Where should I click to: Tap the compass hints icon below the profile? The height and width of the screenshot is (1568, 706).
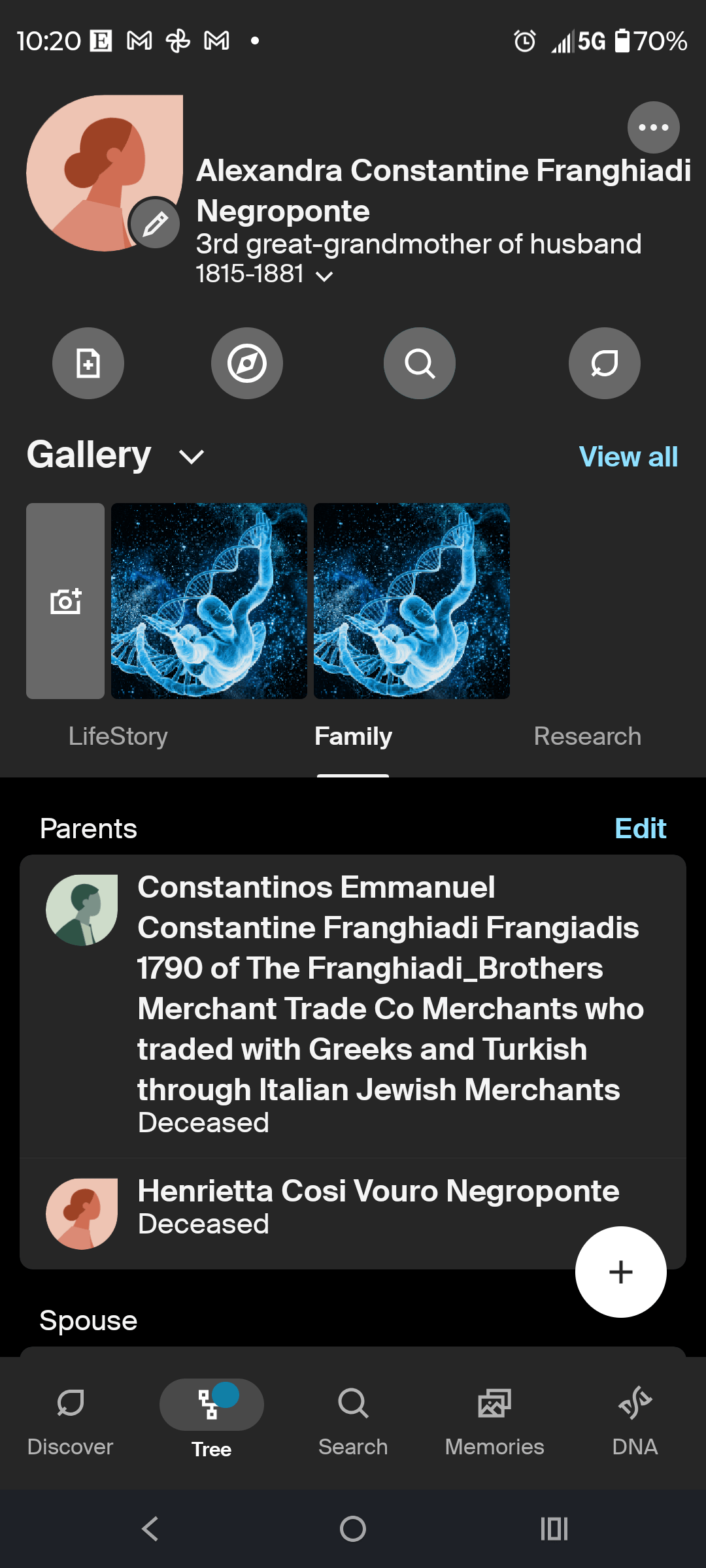pos(246,363)
